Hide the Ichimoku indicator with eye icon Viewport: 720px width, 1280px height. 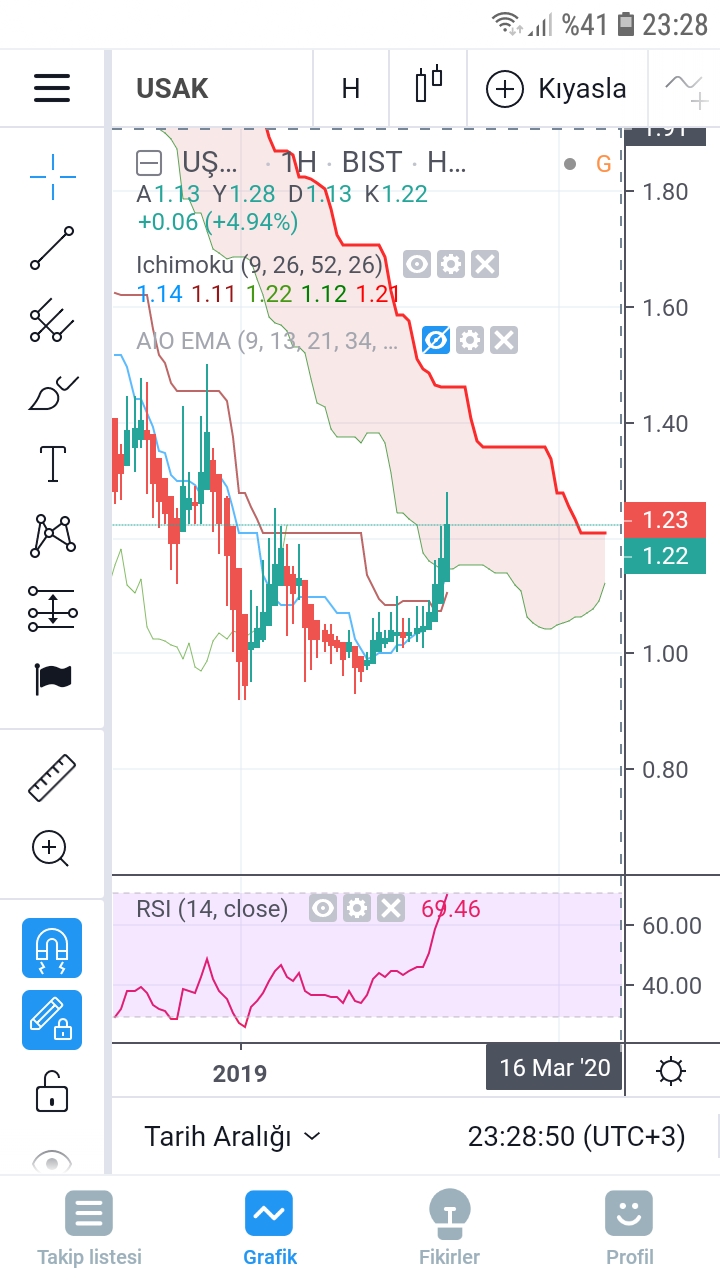pos(417,265)
